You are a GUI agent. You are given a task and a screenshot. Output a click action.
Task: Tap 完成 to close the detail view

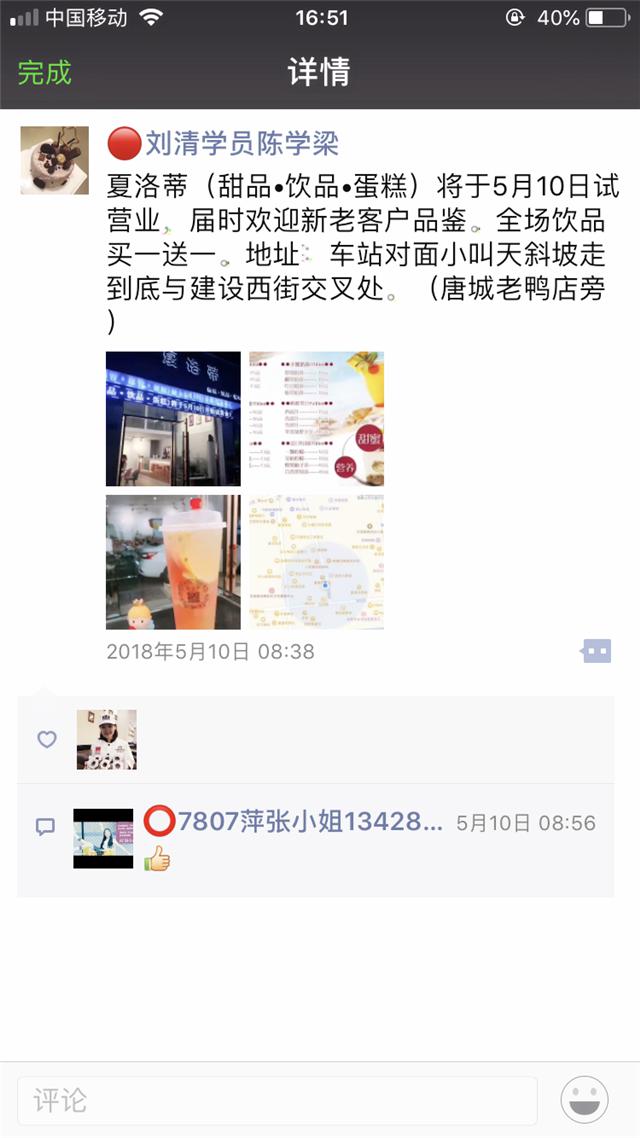pos(44,73)
